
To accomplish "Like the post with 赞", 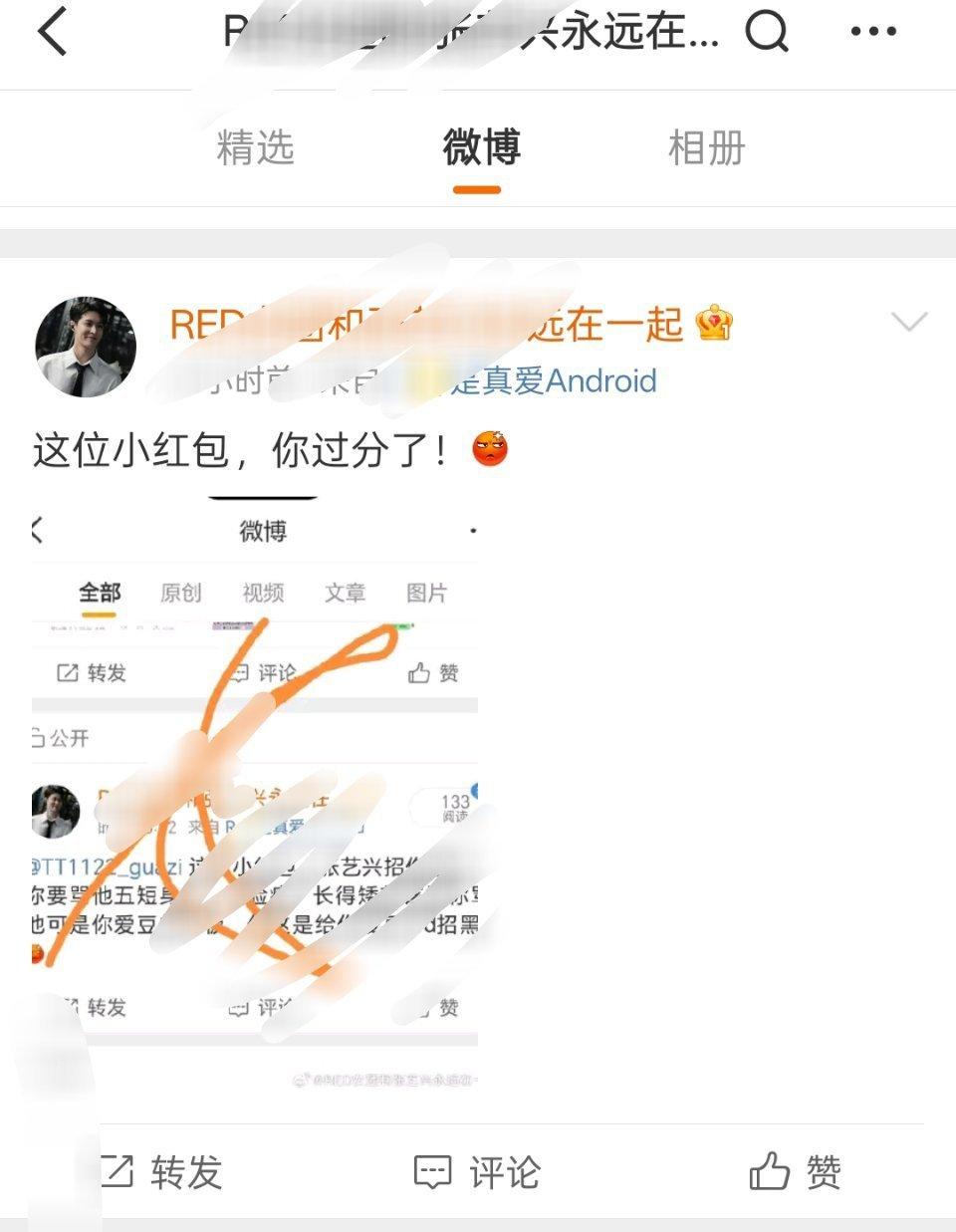I will 796,1172.
